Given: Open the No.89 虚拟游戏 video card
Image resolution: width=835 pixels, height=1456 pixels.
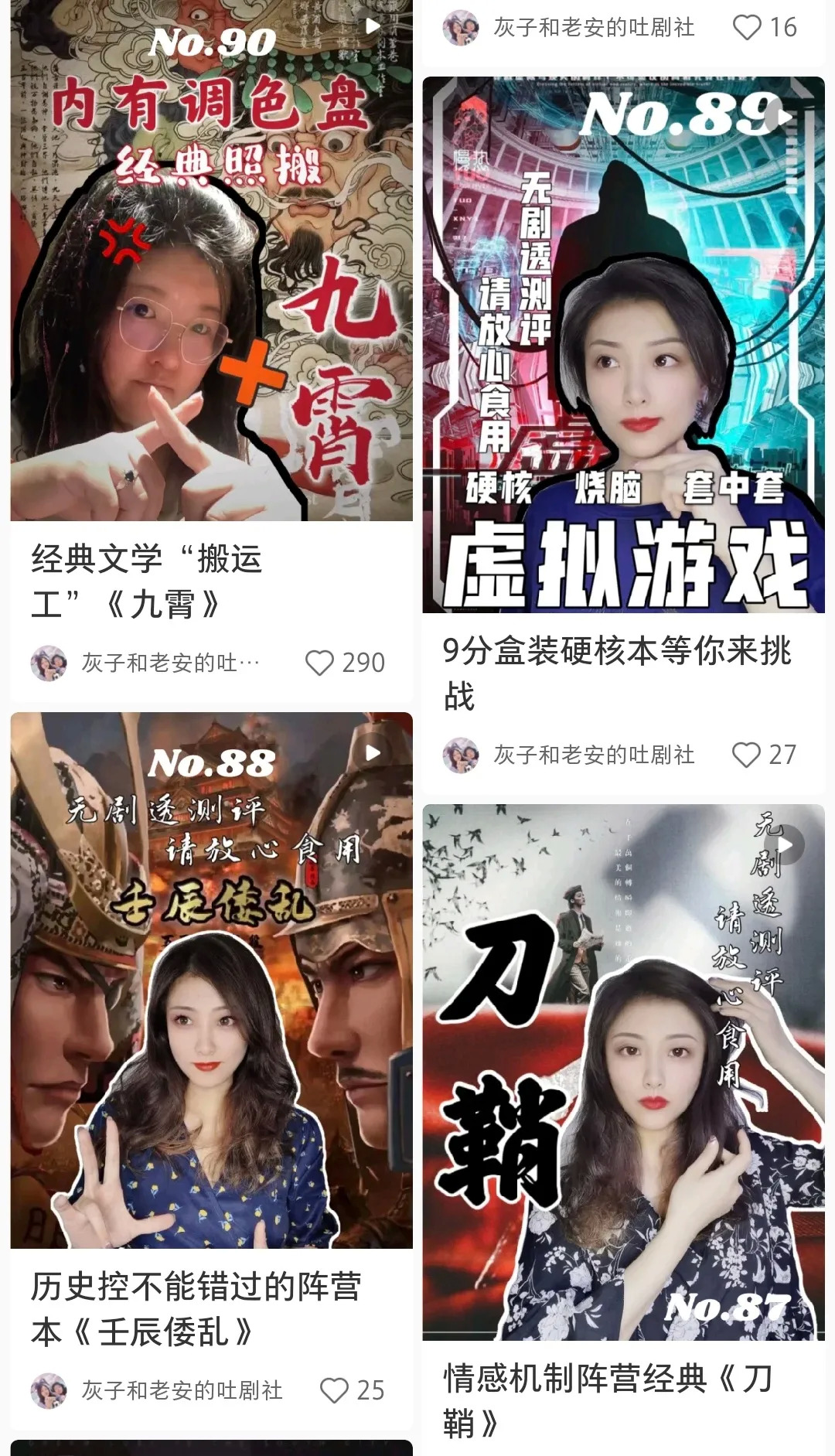Looking at the screenshot, I should point(623,344).
